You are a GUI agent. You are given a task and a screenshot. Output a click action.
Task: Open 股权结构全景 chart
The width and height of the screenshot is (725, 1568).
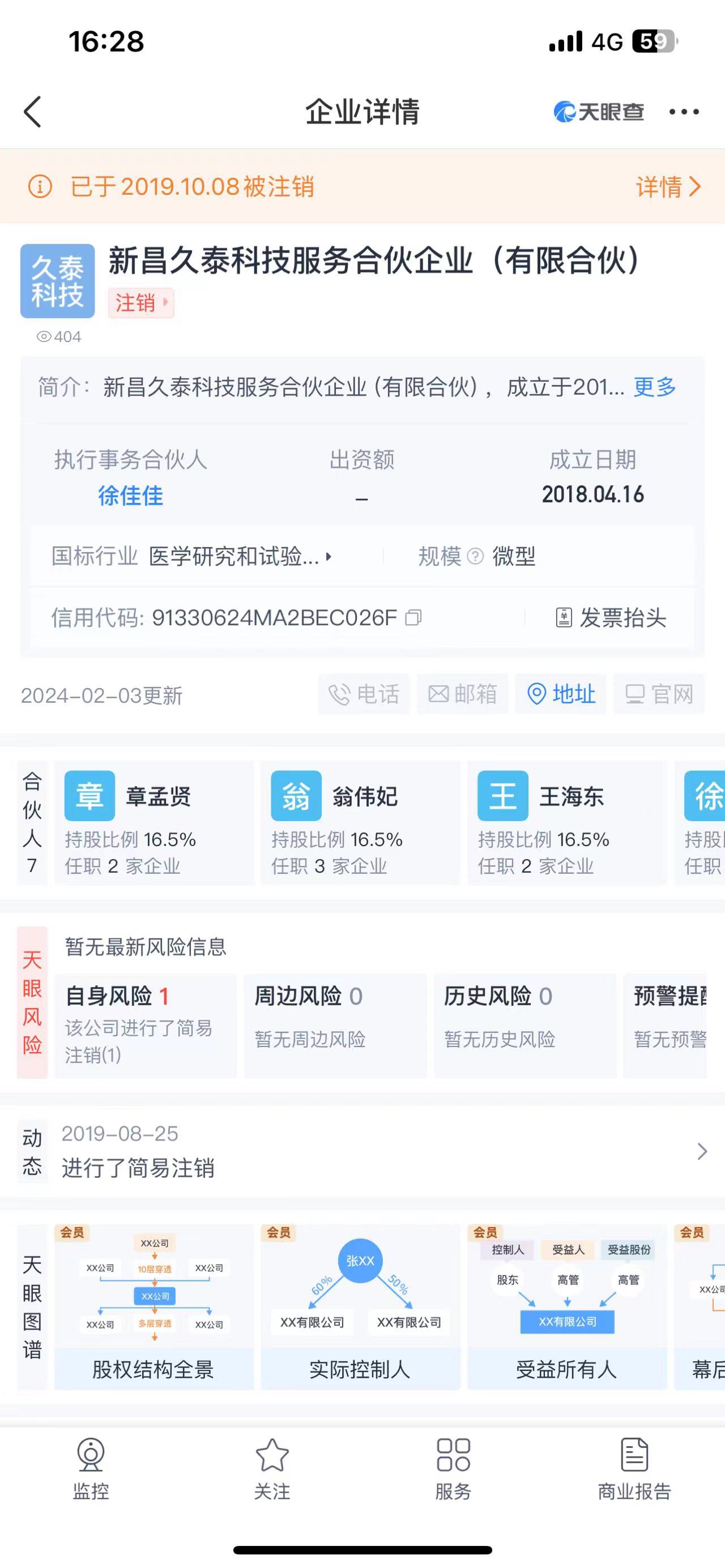(x=154, y=1308)
